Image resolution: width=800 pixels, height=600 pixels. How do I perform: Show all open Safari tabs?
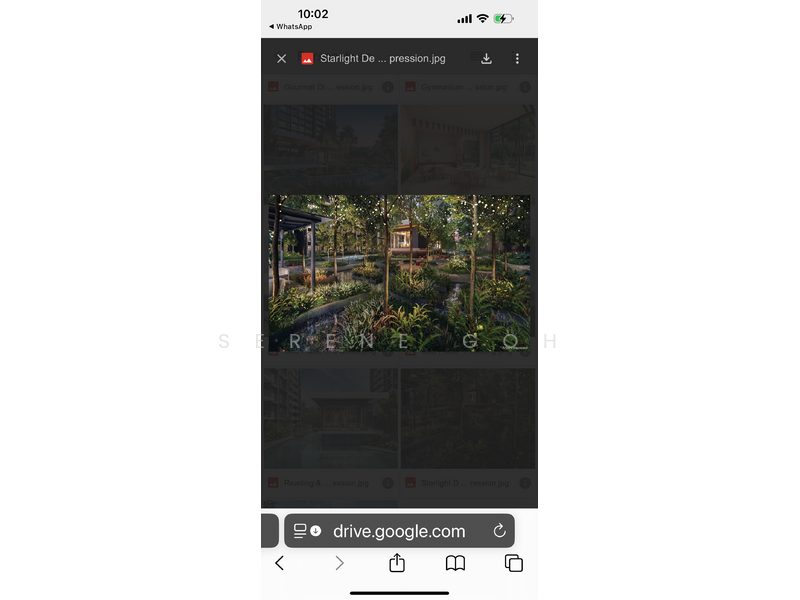[514, 563]
